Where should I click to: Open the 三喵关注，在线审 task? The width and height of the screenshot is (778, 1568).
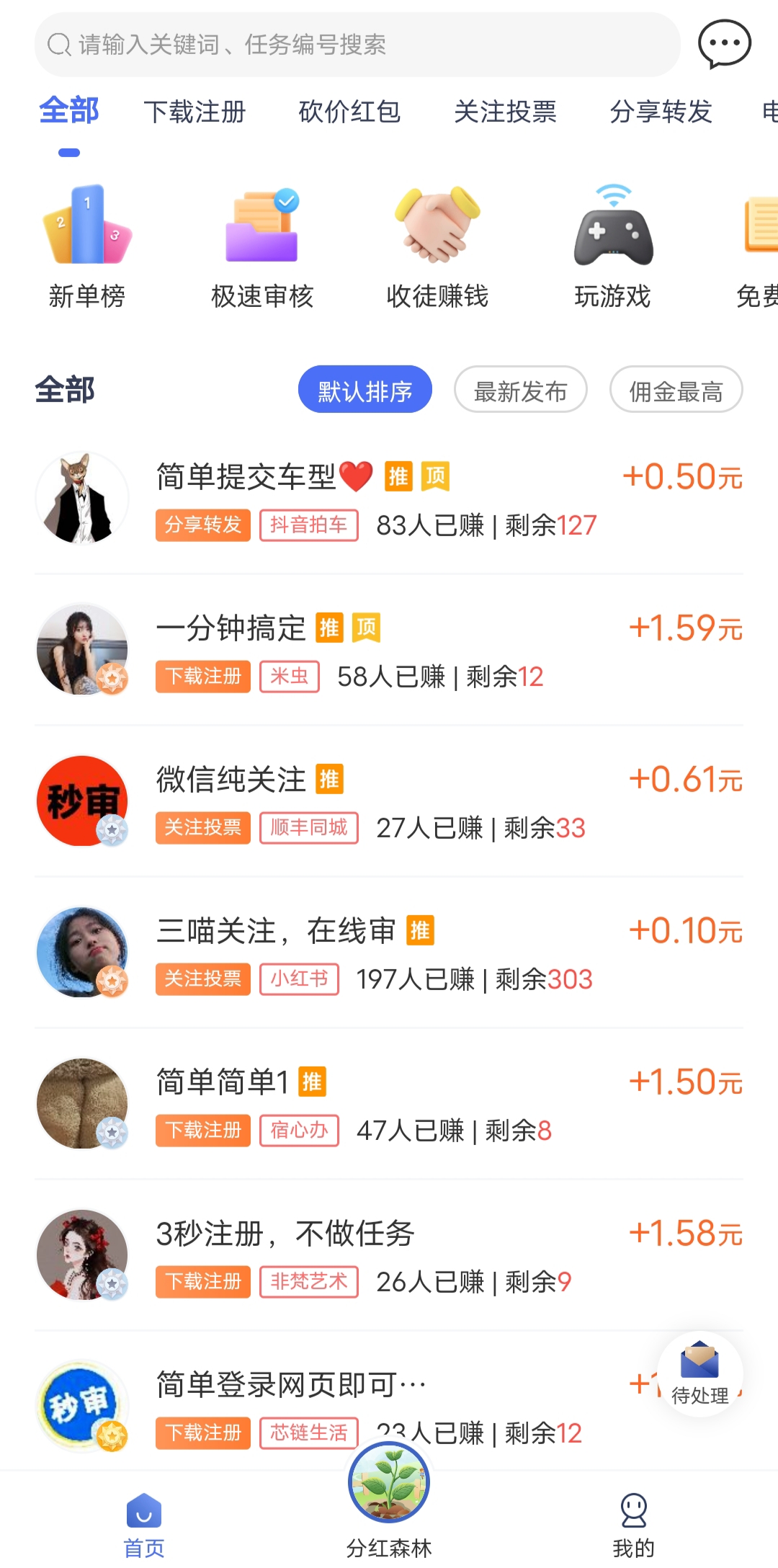tap(389, 953)
